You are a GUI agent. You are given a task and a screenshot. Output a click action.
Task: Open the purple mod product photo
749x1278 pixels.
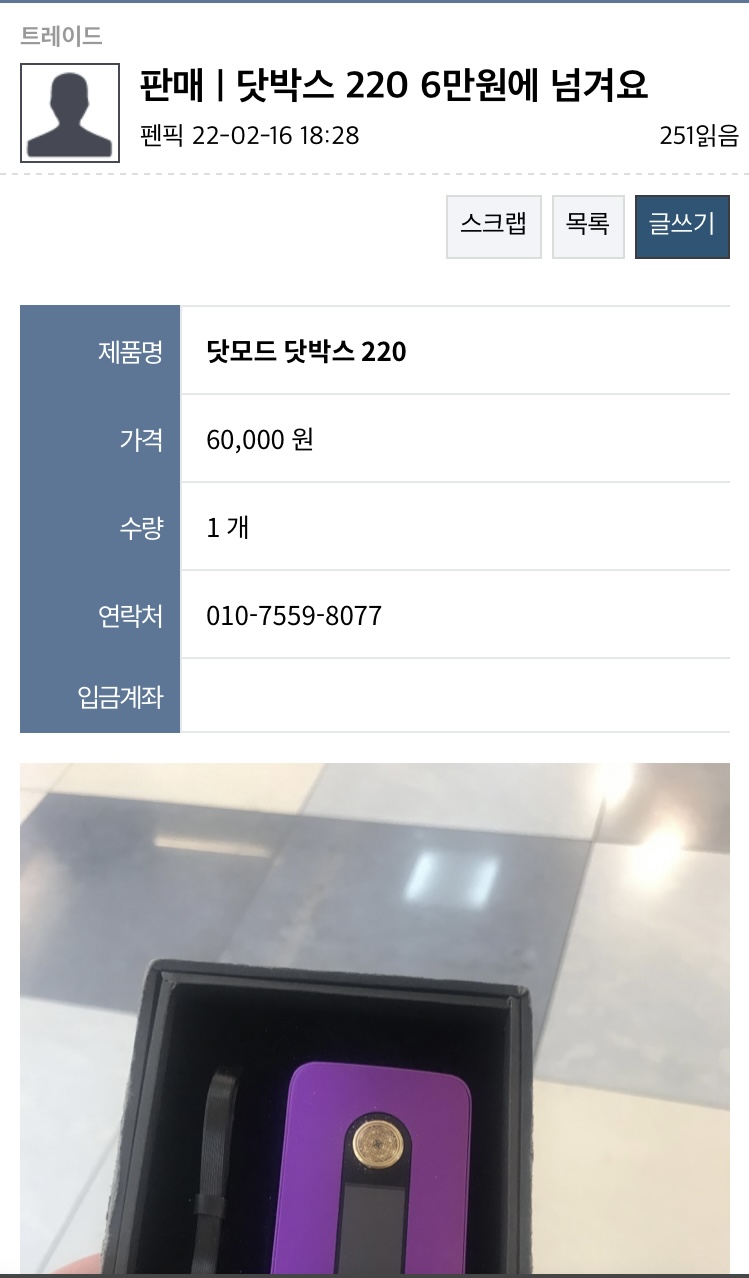[x=375, y=1020]
